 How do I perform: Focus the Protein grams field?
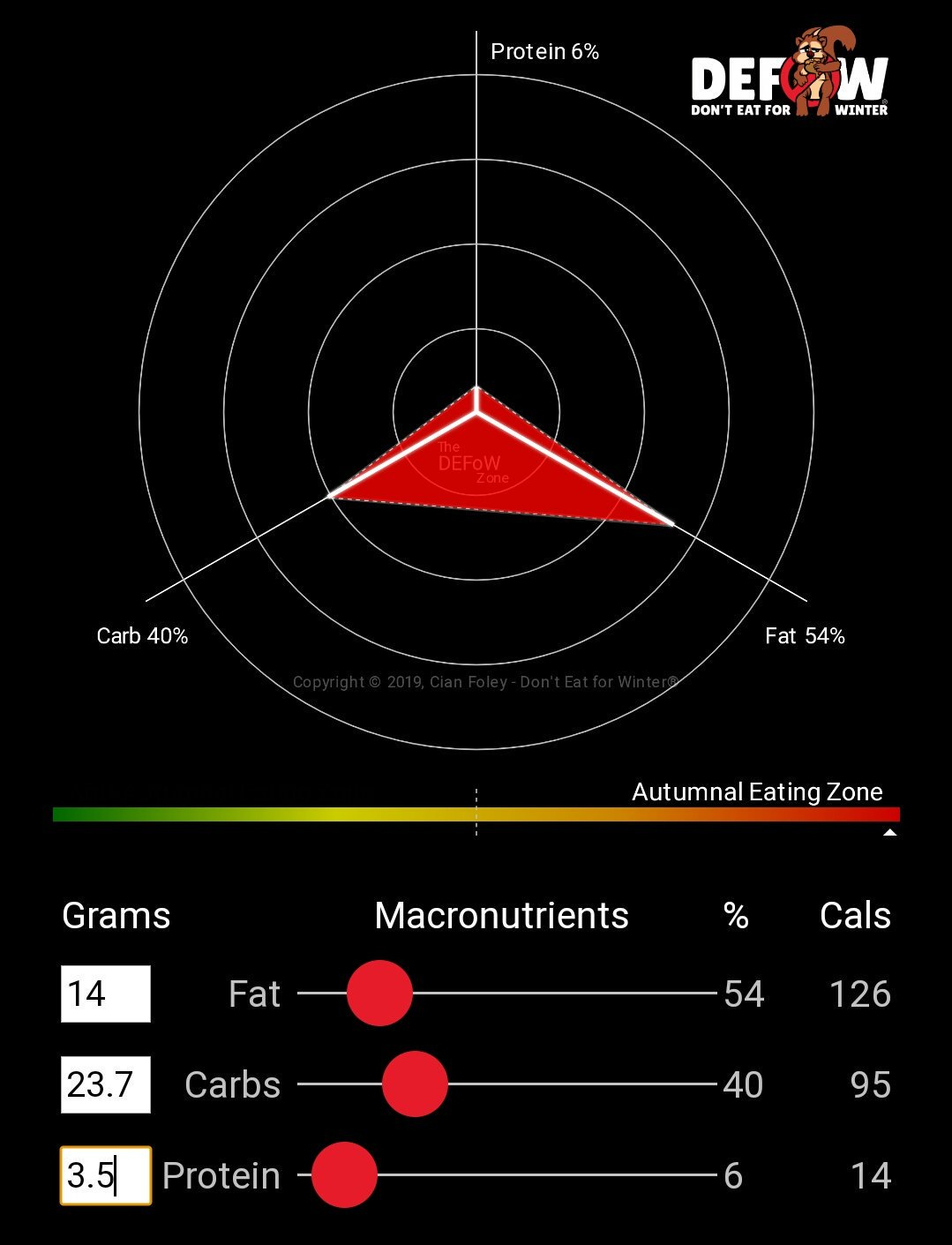click(x=106, y=1175)
